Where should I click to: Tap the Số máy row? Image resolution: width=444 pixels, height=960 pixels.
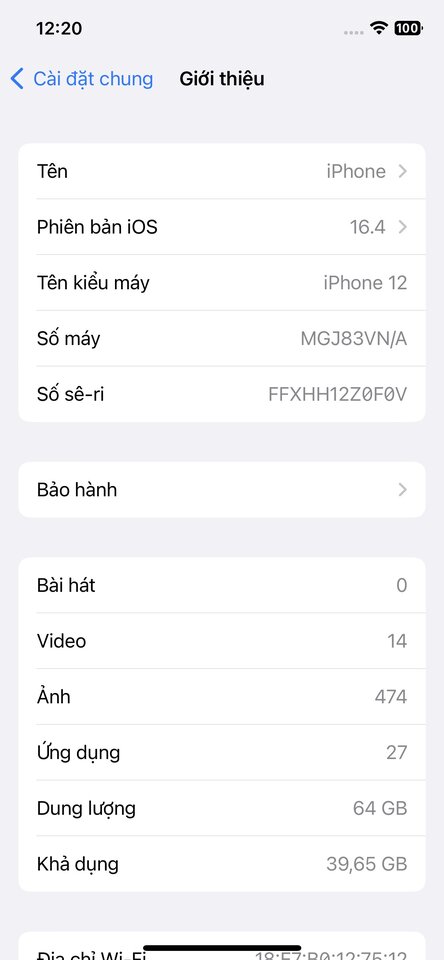coord(222,339)
